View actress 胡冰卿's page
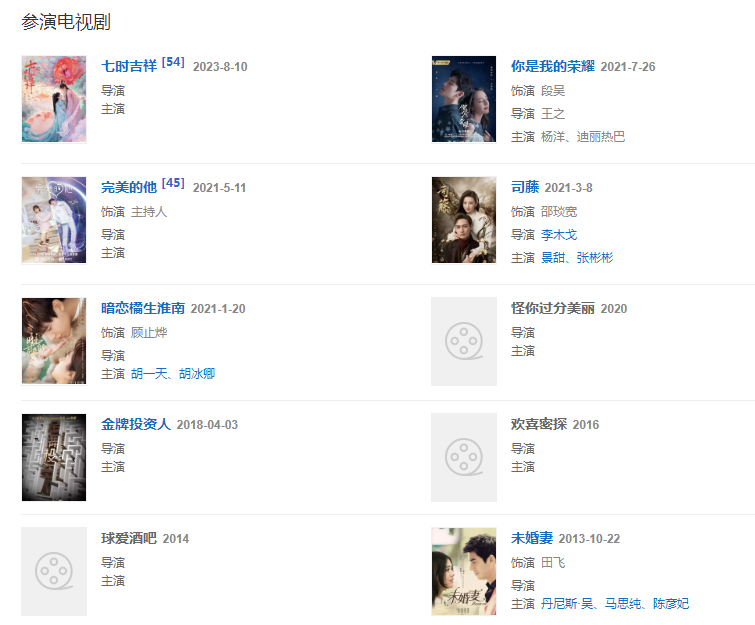This screenshot has height=625, width=755. point(196,374)
